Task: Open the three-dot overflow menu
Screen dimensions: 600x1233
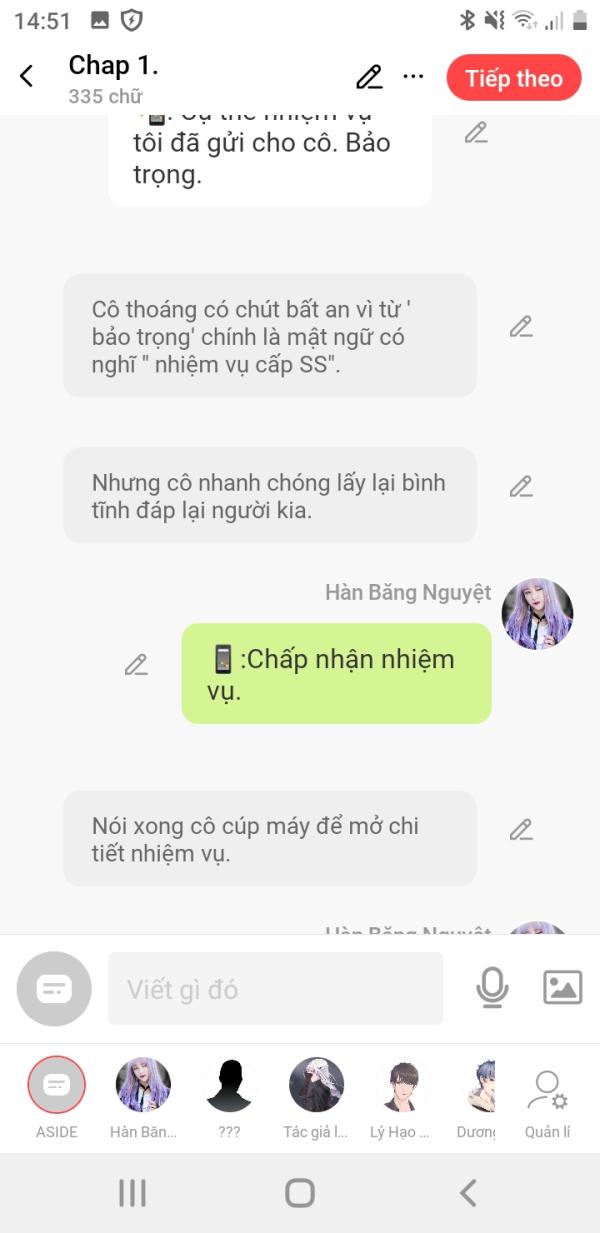Action: [413, 76]
